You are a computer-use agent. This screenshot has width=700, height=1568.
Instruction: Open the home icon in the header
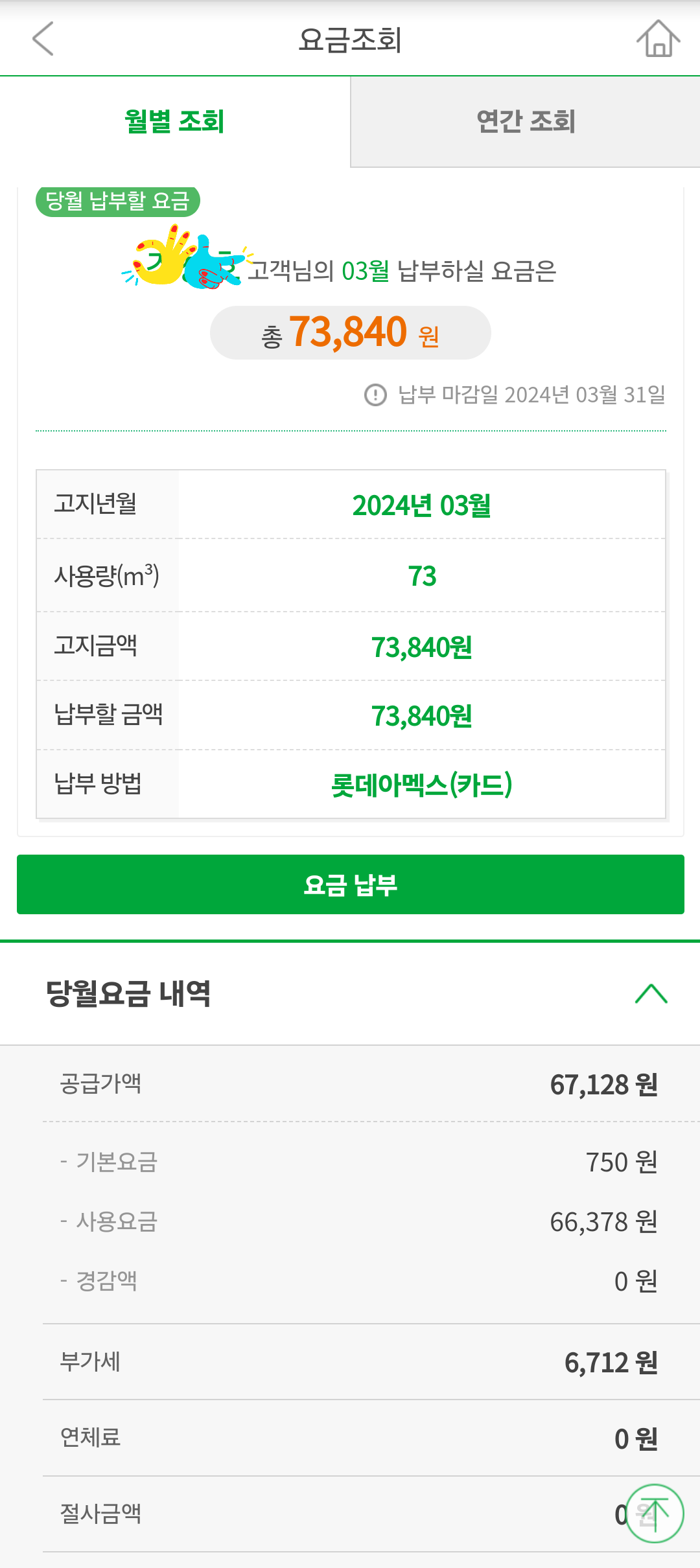(658, 39)
